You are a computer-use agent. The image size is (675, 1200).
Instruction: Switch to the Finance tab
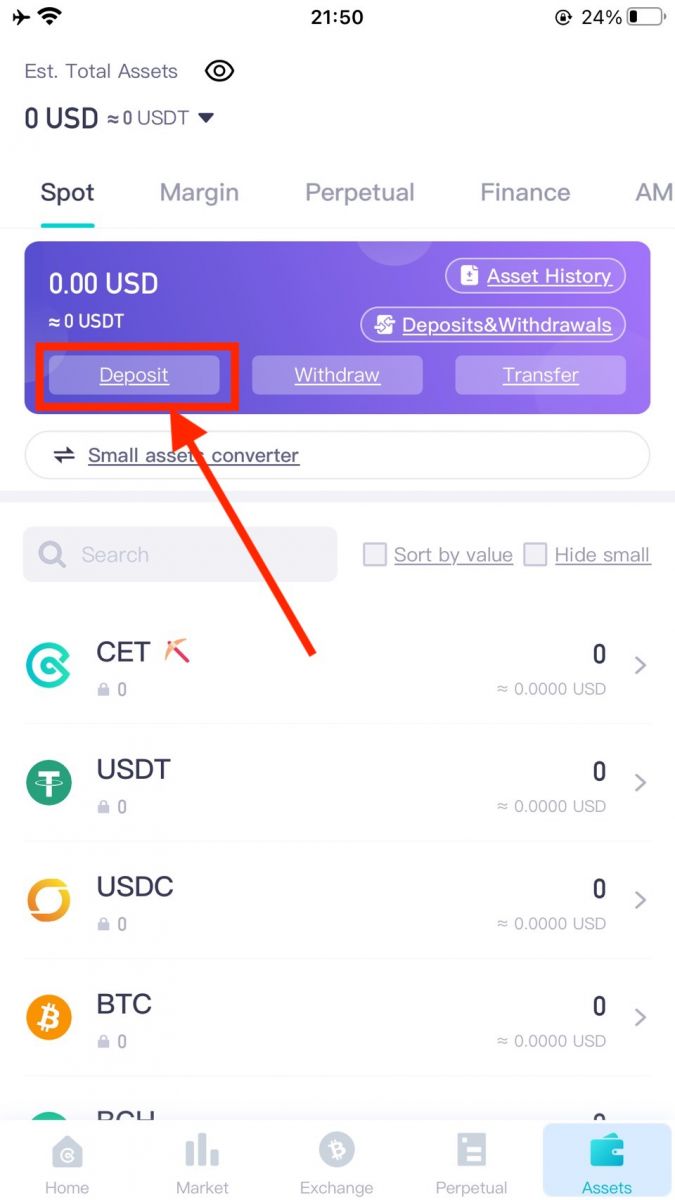[525, 192]
